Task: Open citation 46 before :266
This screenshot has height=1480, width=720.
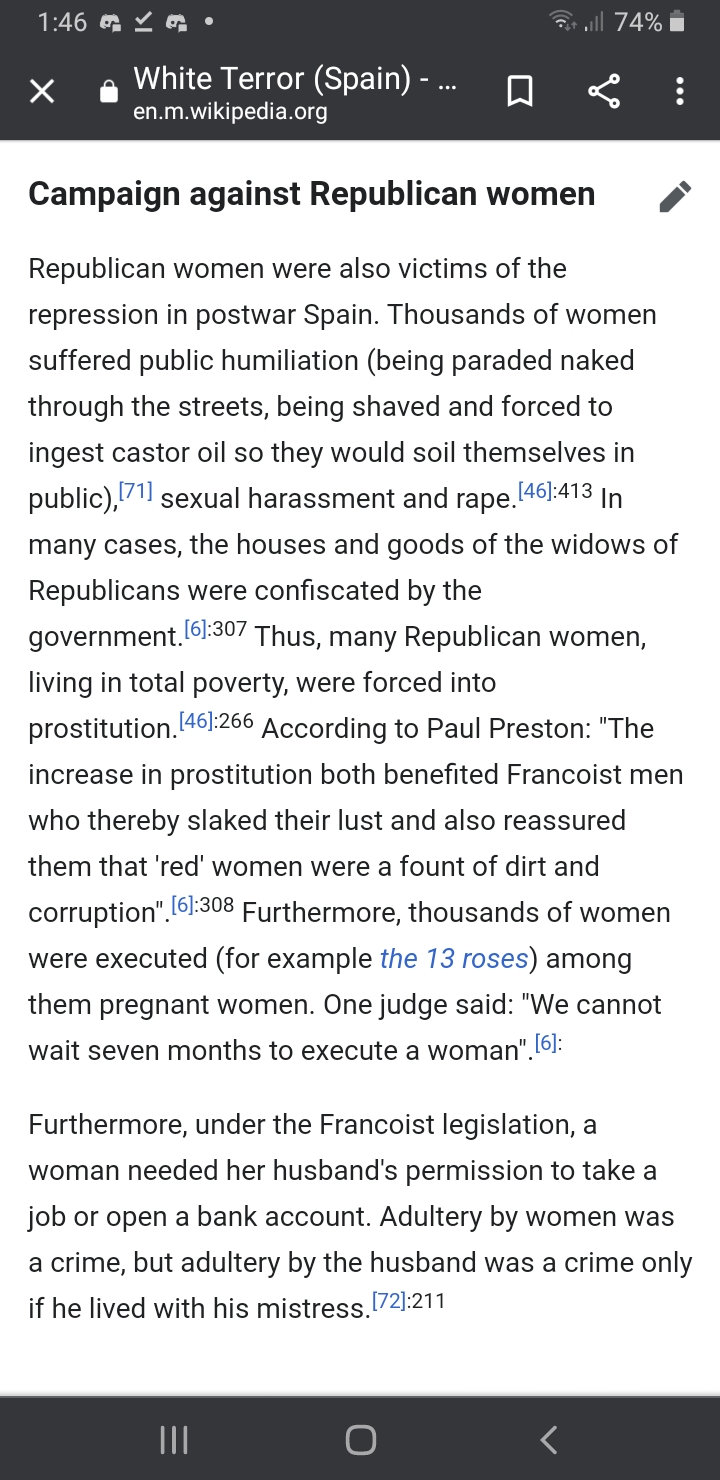Action: tap(196, 720)
